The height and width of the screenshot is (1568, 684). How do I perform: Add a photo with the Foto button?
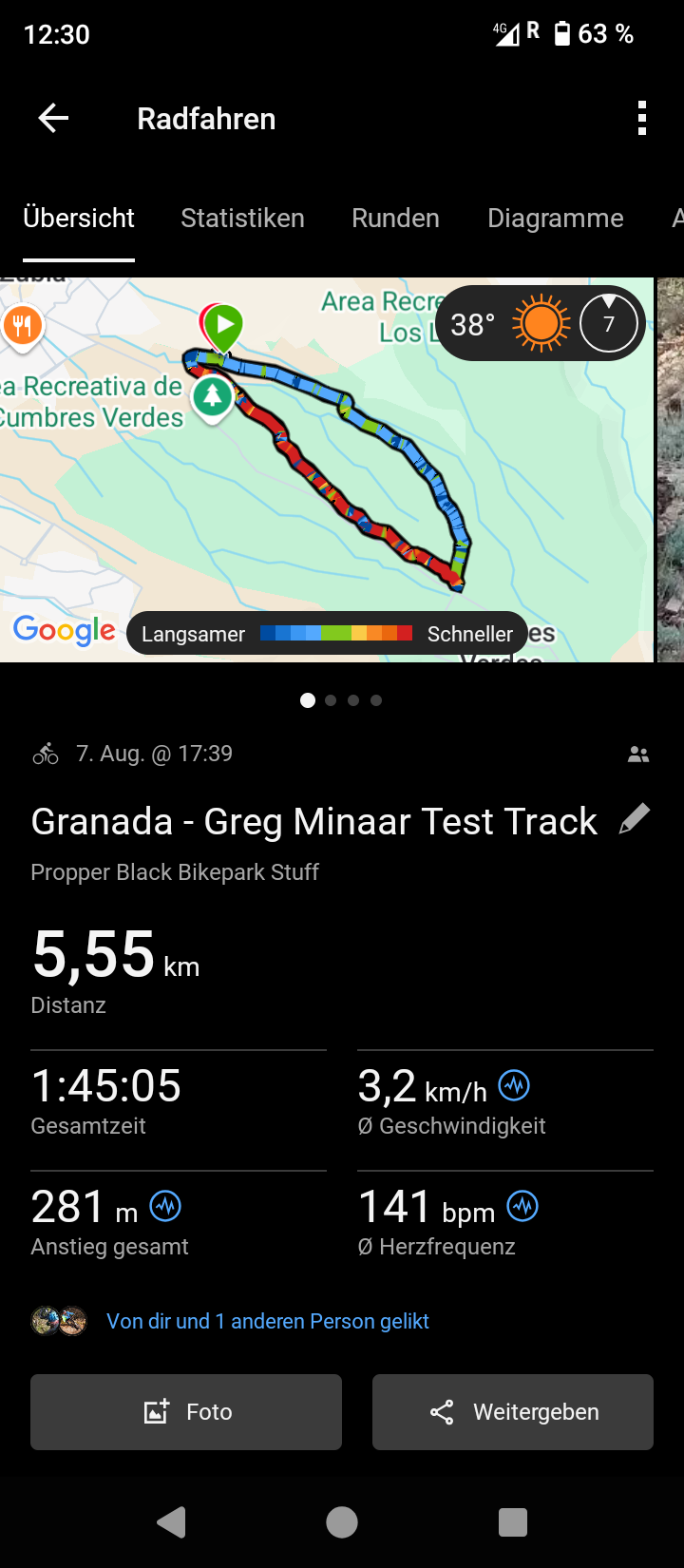pos(186,1412)
